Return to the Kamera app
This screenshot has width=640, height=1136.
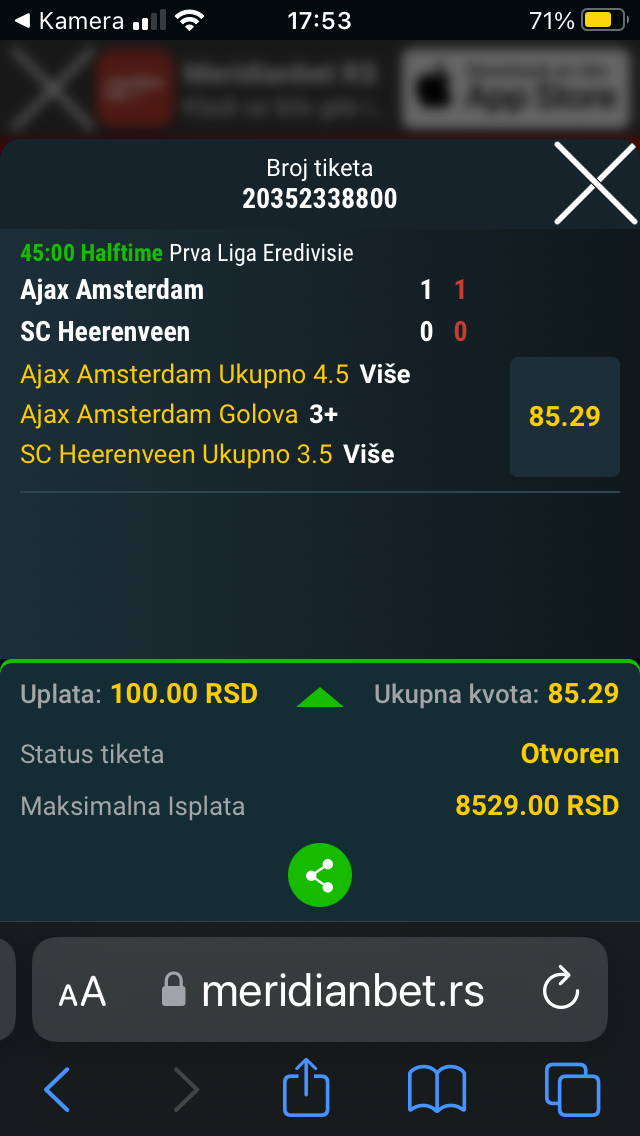point(70,20)
